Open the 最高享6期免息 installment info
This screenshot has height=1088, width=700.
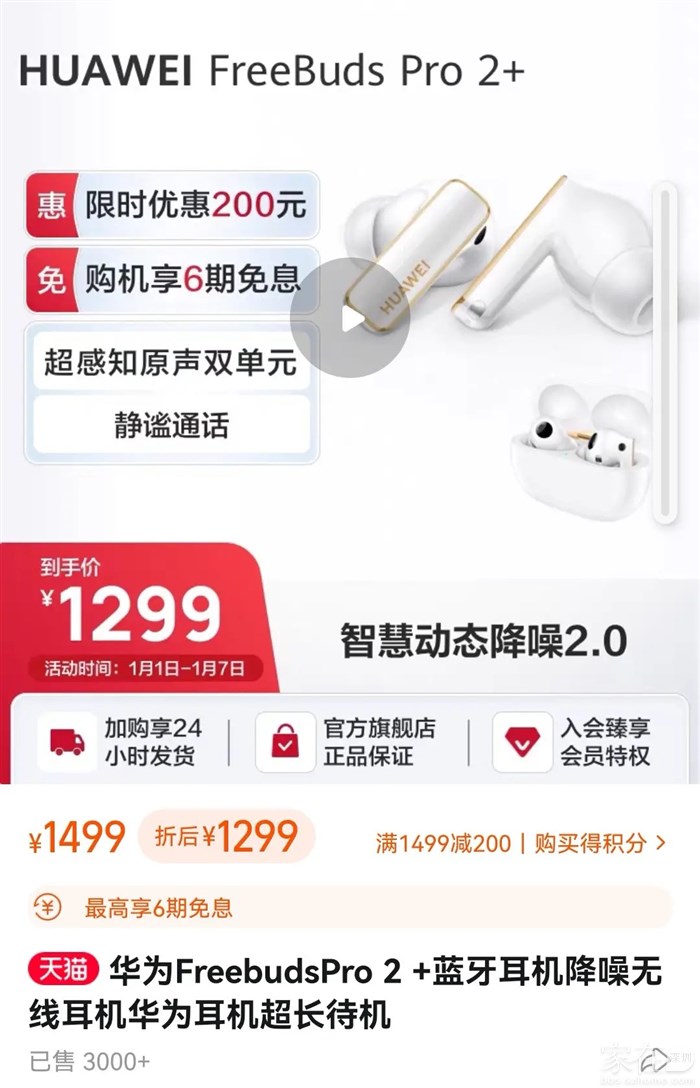[160, 907]
